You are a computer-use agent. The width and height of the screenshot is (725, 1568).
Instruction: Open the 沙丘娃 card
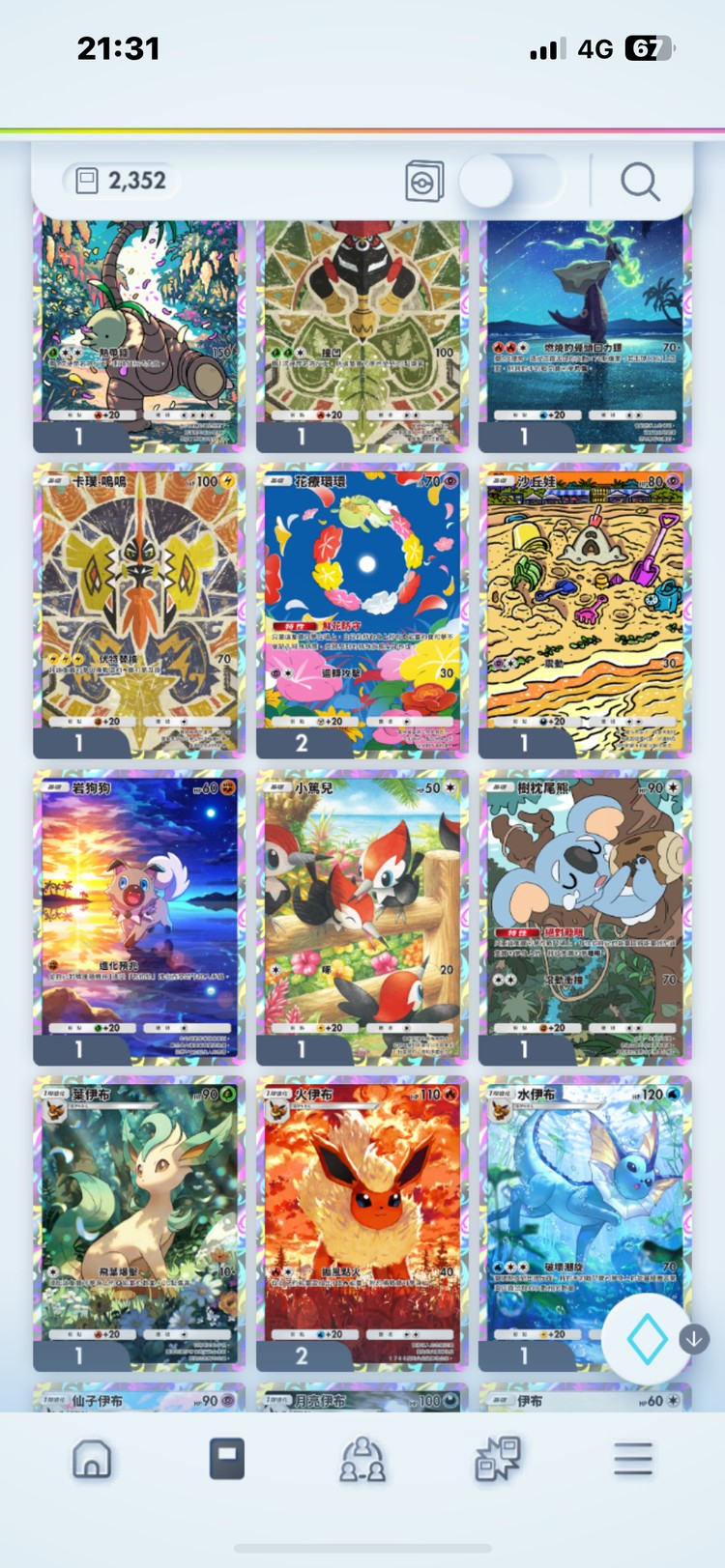click(x=585, y=609)
